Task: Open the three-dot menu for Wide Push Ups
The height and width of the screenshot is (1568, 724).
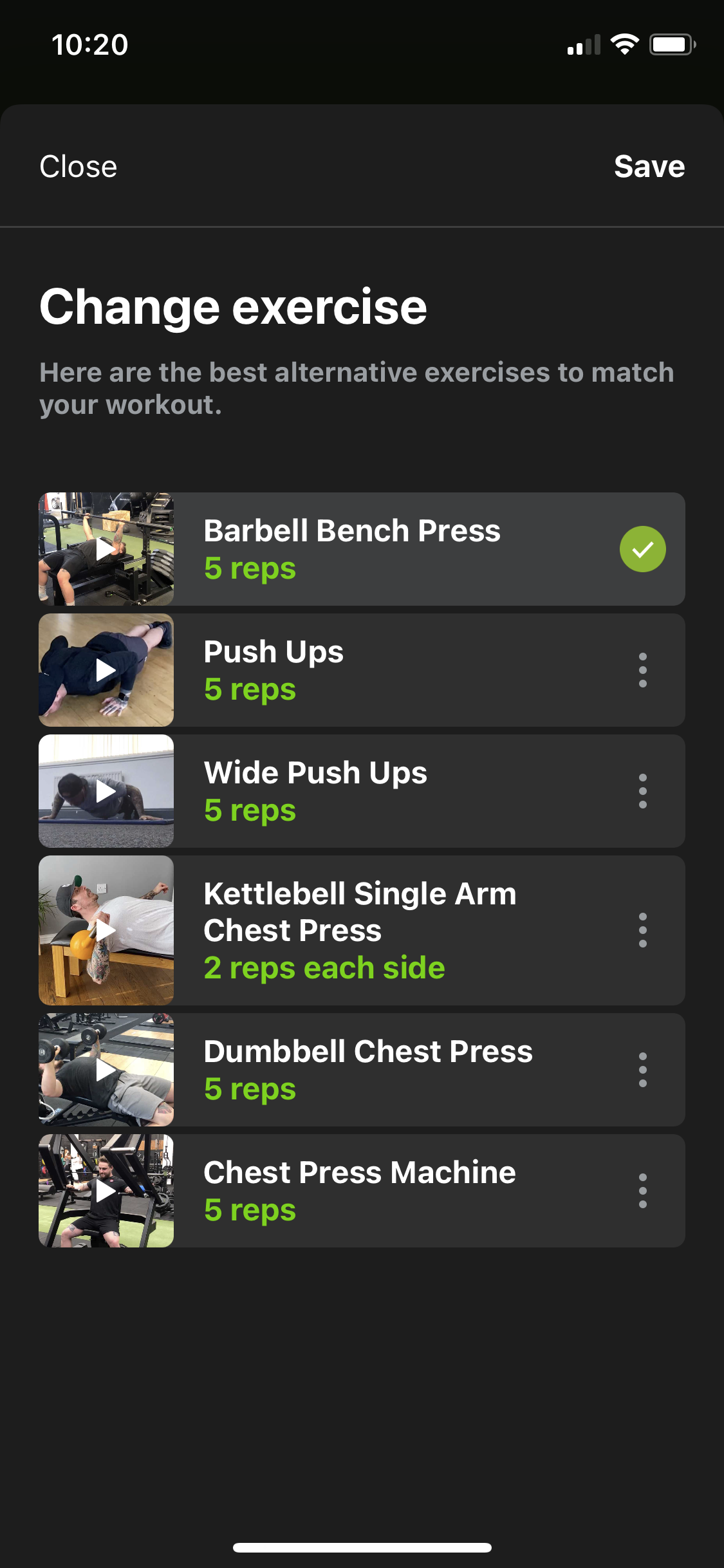Action: 643,790
